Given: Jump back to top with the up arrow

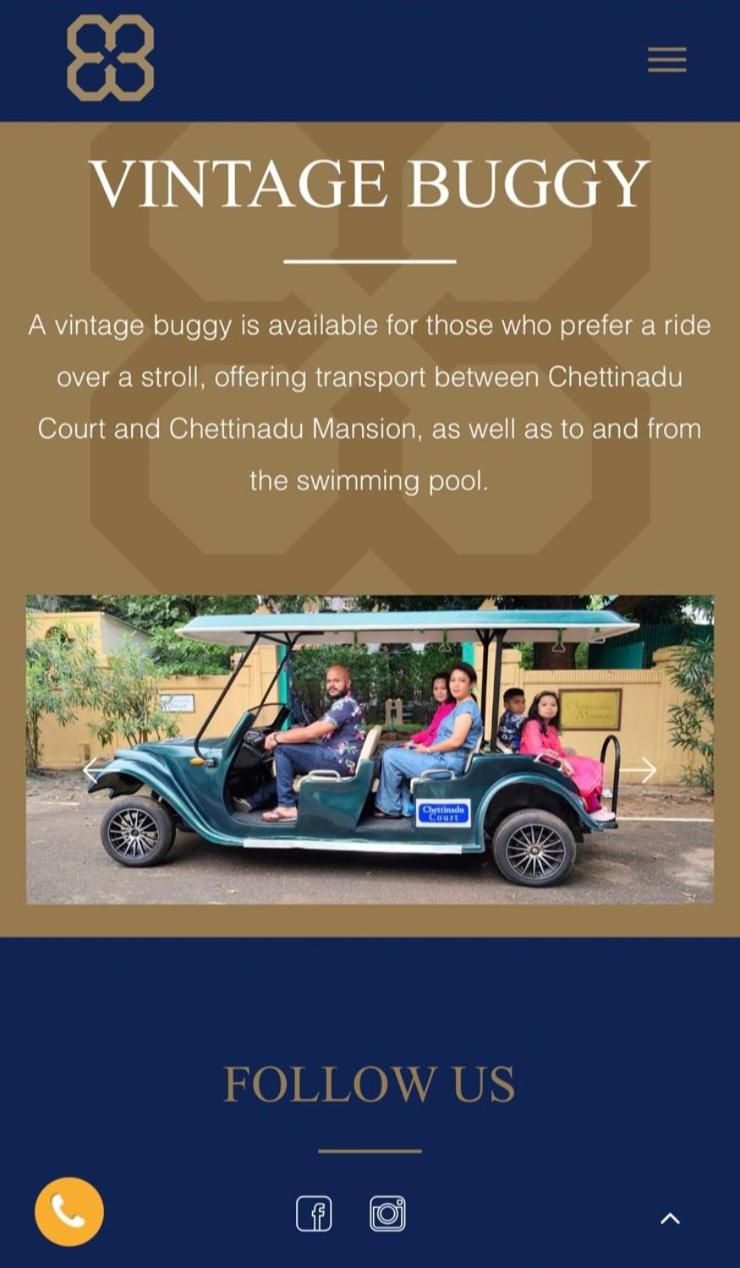Looking at the screenshot, I should click(670, 1218).
